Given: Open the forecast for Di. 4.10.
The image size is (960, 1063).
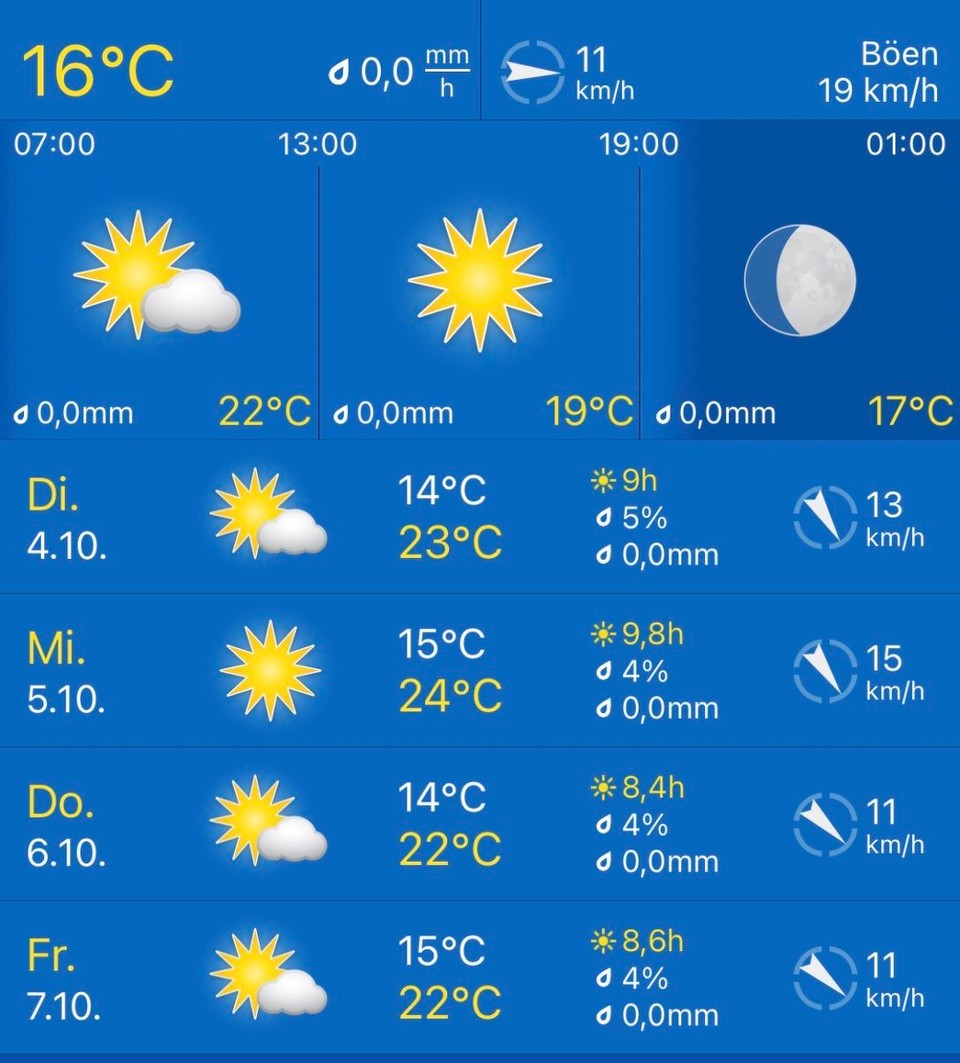Looking at the screenshot, I should click(480, 517).
